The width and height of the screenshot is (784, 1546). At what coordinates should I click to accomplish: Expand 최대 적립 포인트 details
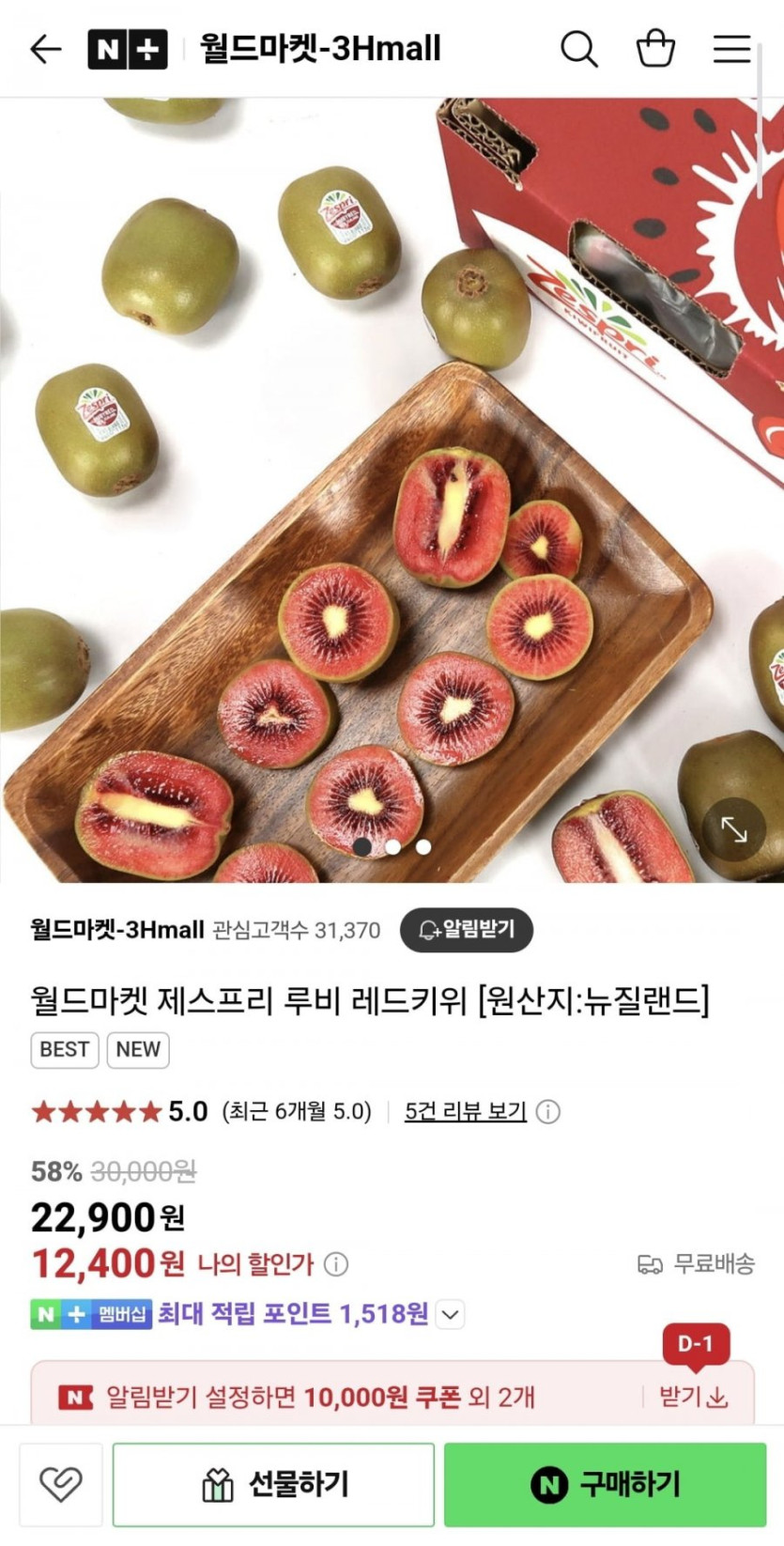tap(451, 1314)
